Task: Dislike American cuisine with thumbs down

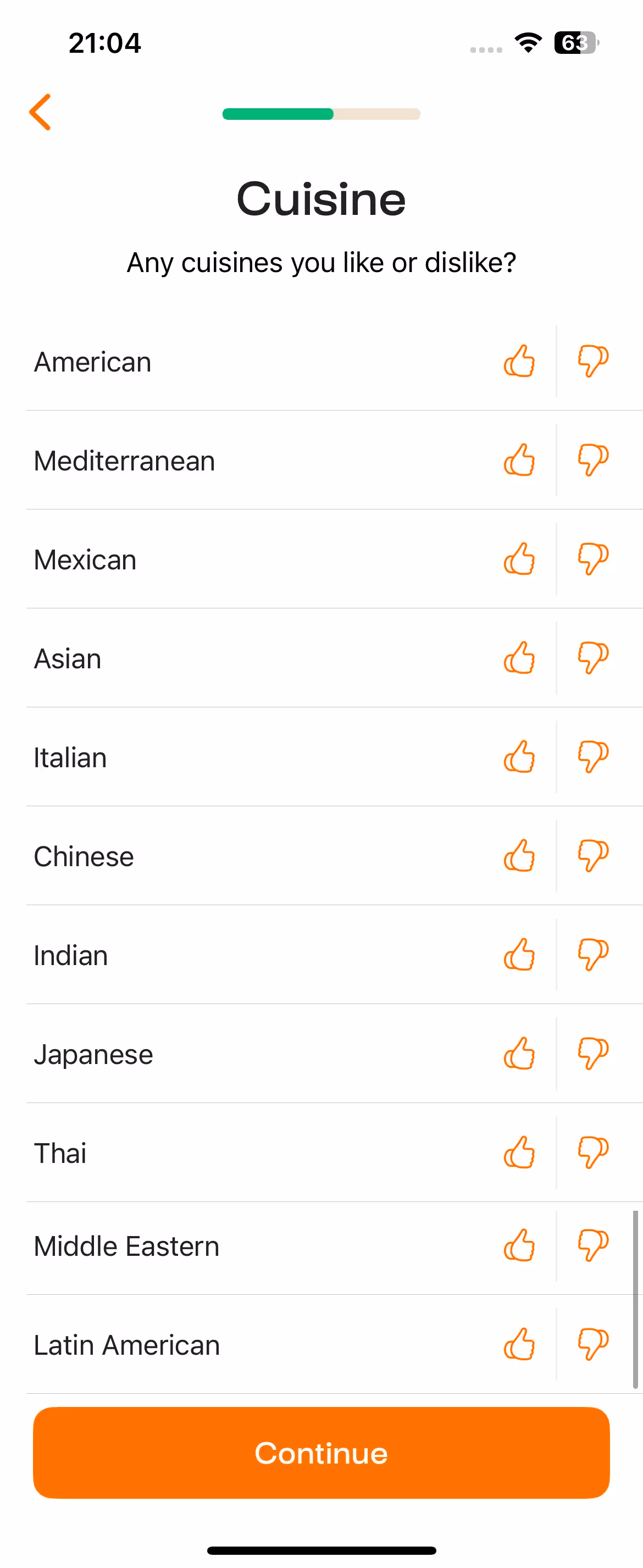Action: [x=592, y=362]
